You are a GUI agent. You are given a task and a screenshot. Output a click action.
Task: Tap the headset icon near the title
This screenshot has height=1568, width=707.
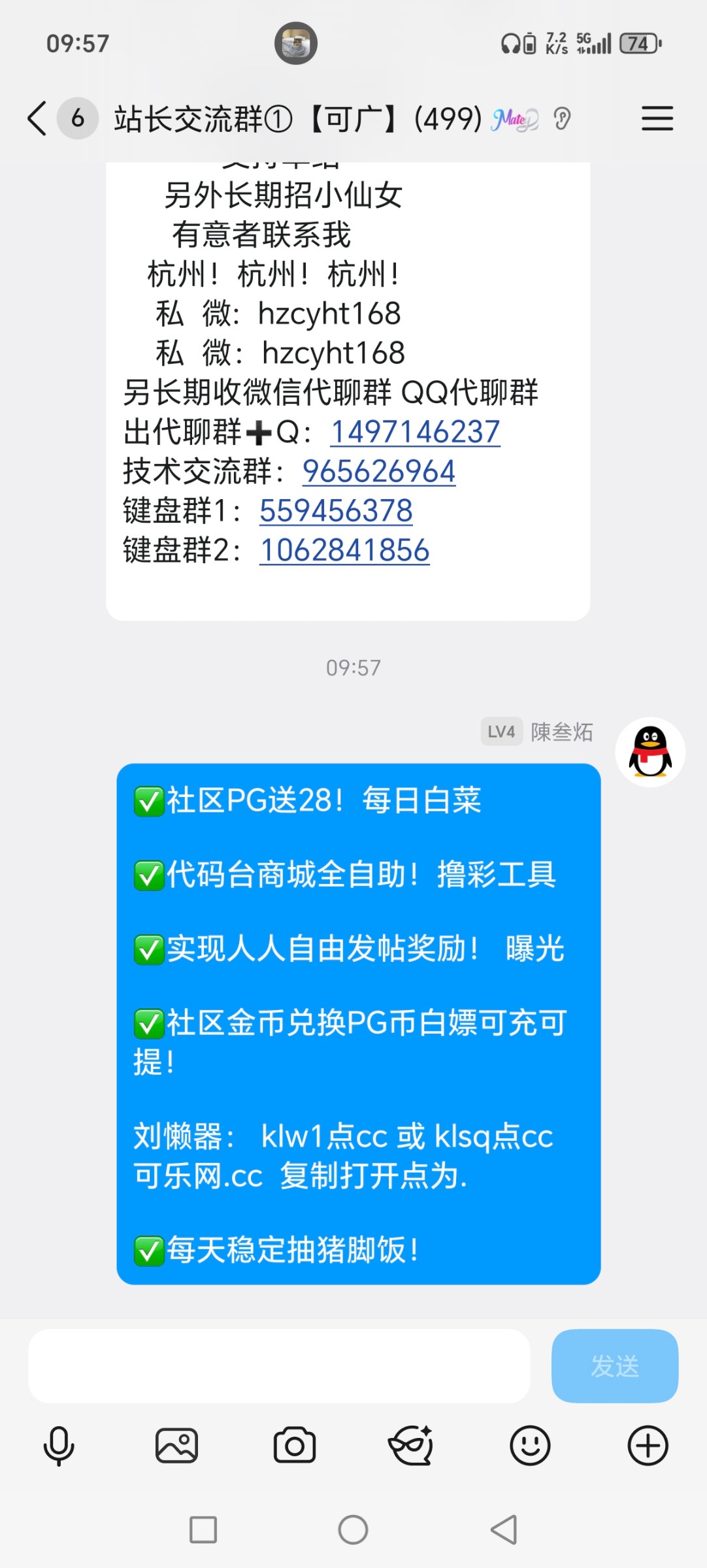[x=562, y=119]
